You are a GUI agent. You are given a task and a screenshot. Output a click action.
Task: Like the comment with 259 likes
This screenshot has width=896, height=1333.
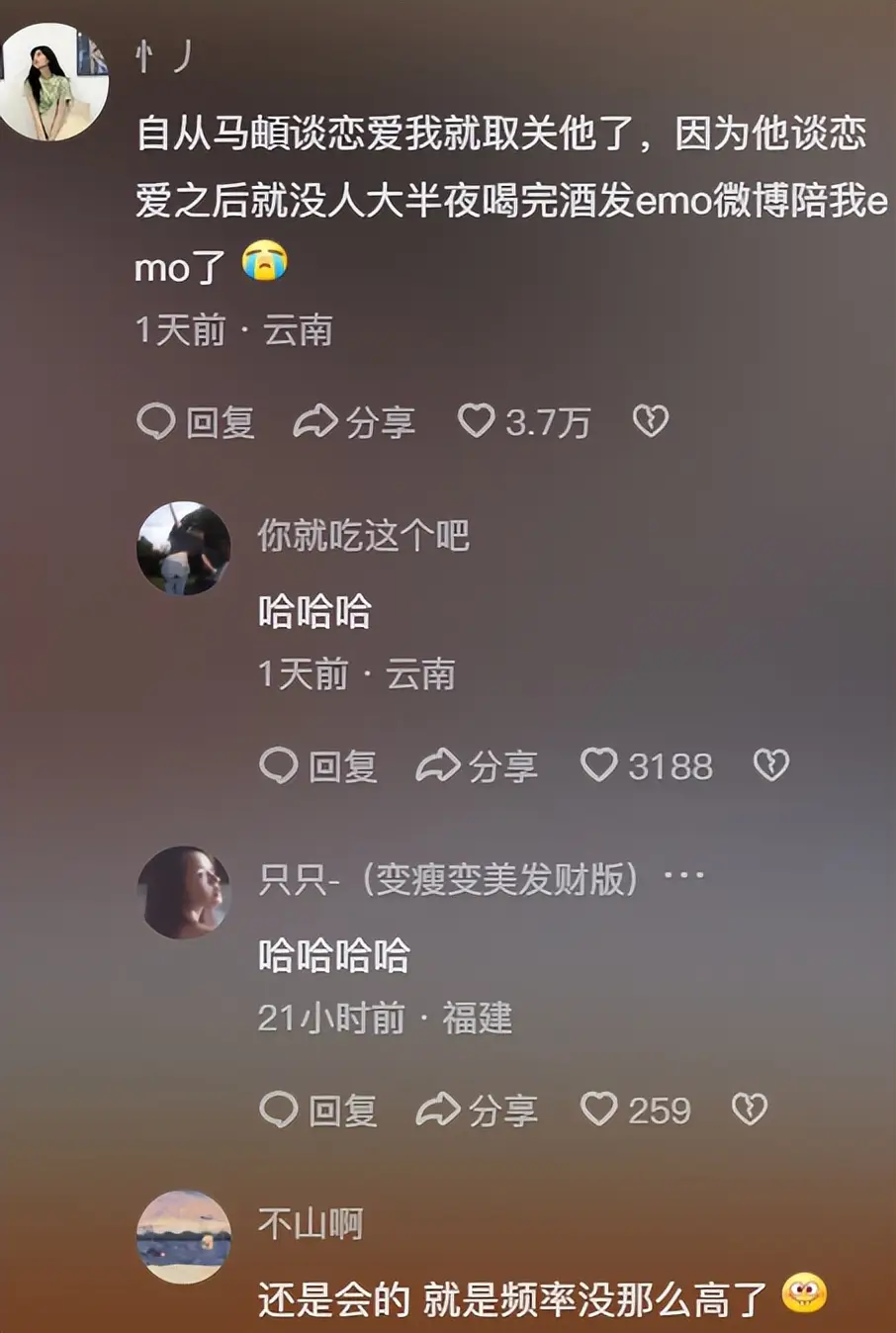599,1110
